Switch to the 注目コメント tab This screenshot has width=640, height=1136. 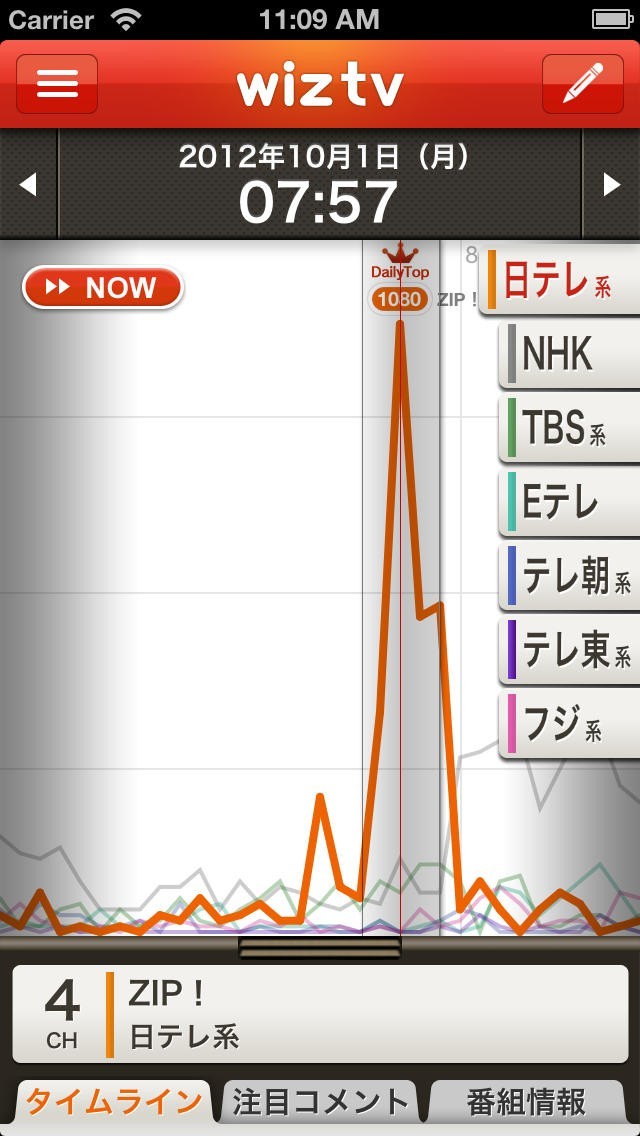[320, 1103]
